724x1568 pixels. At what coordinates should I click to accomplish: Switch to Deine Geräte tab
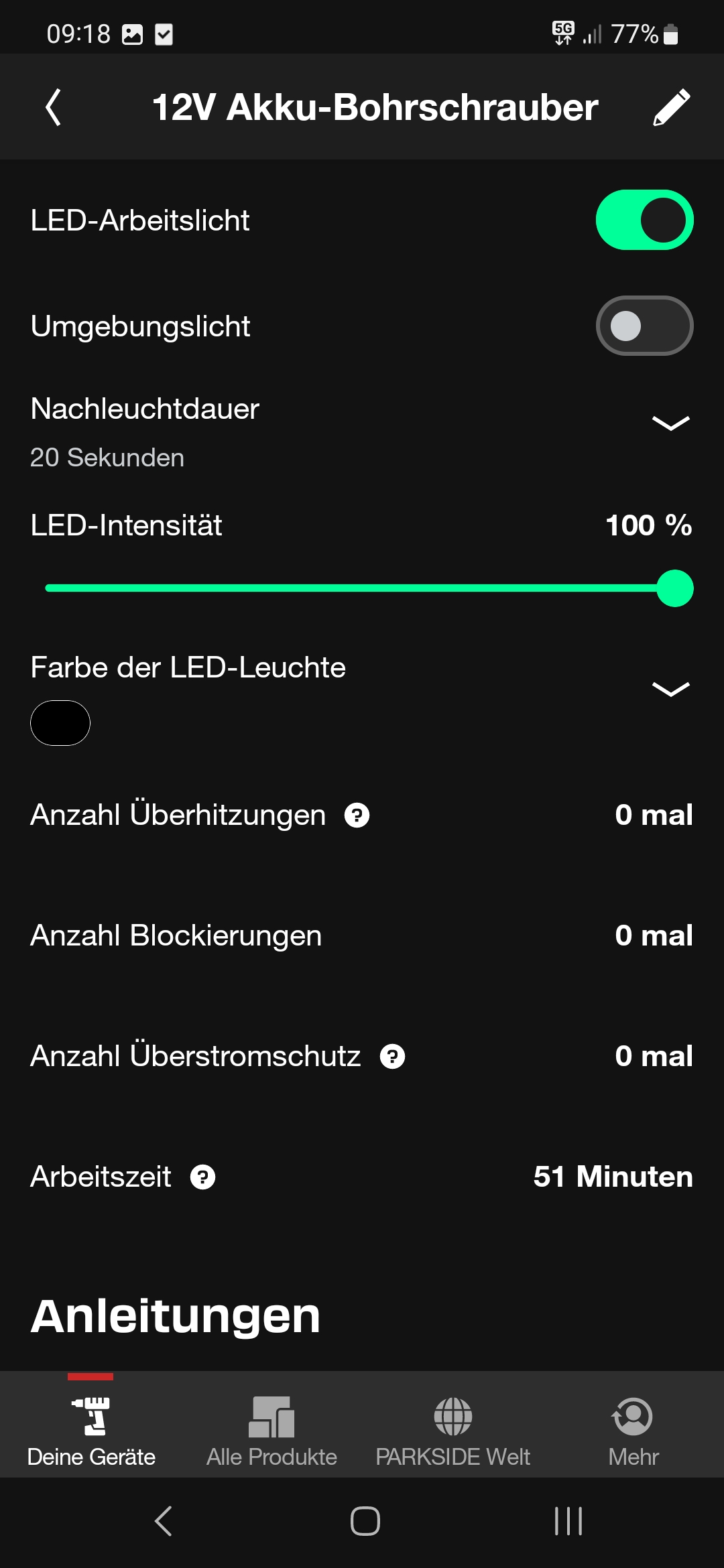(x=91, y=1431)
